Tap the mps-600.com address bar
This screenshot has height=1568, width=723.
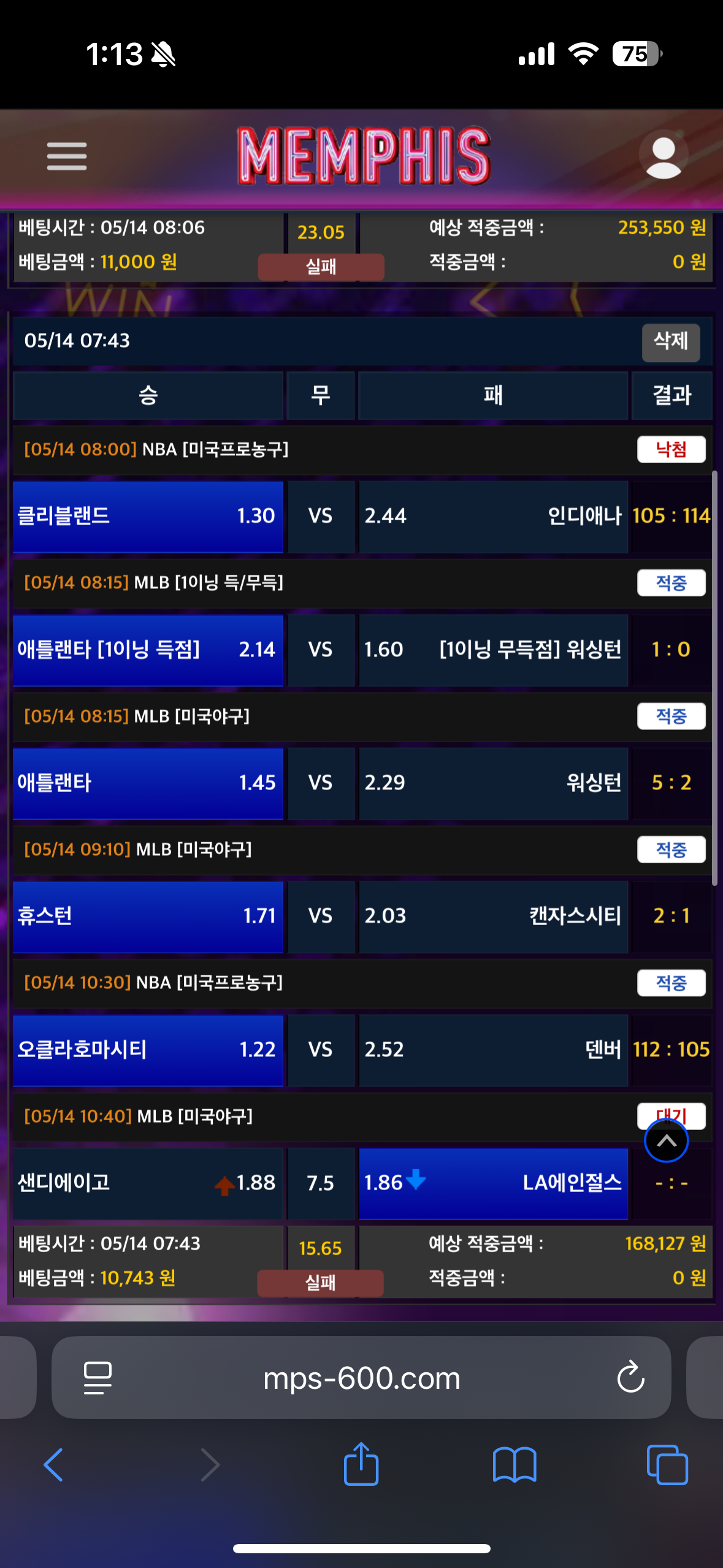pos(362,1378)
